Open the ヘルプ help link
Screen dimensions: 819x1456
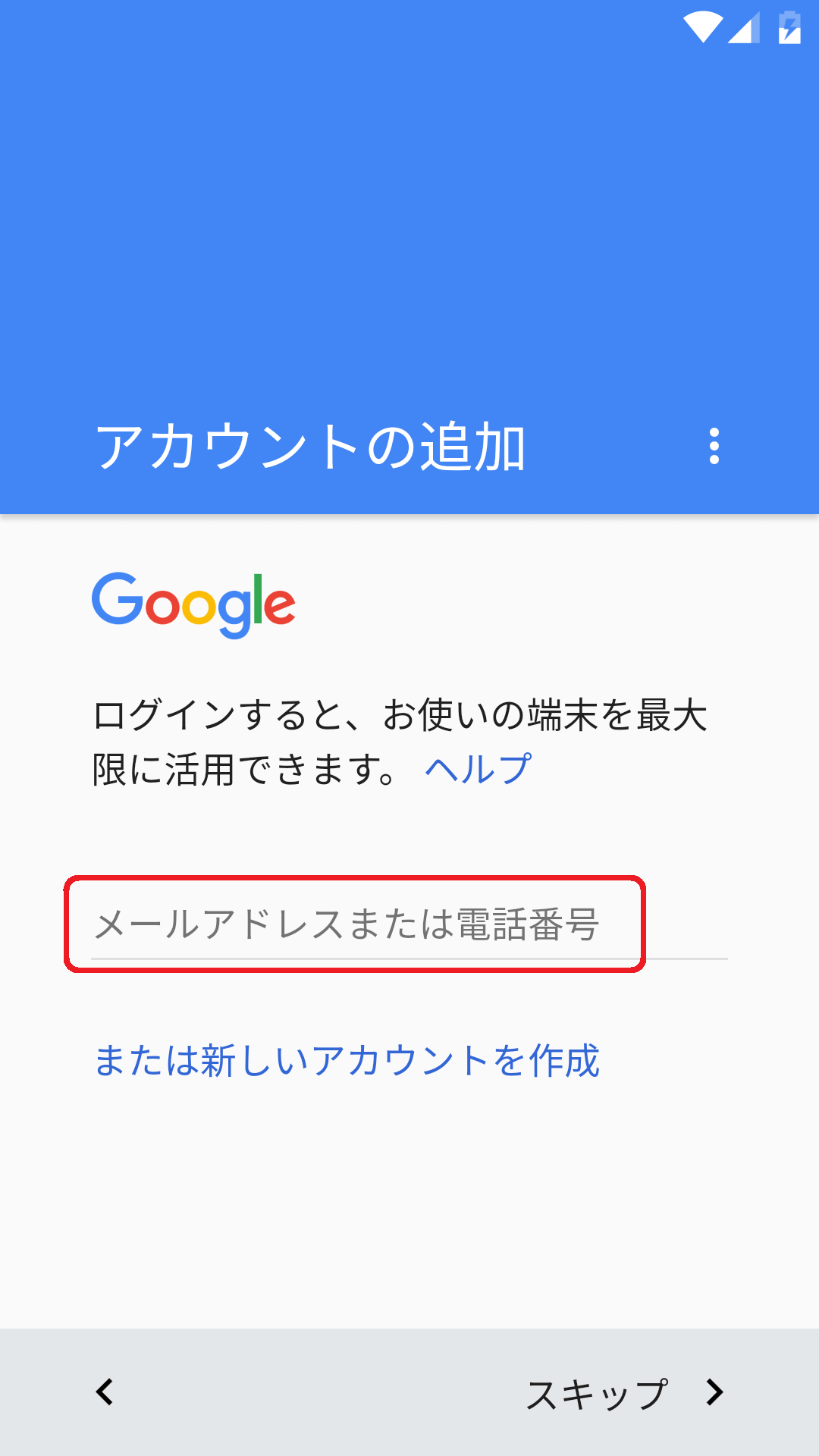[x=478, y=769]
